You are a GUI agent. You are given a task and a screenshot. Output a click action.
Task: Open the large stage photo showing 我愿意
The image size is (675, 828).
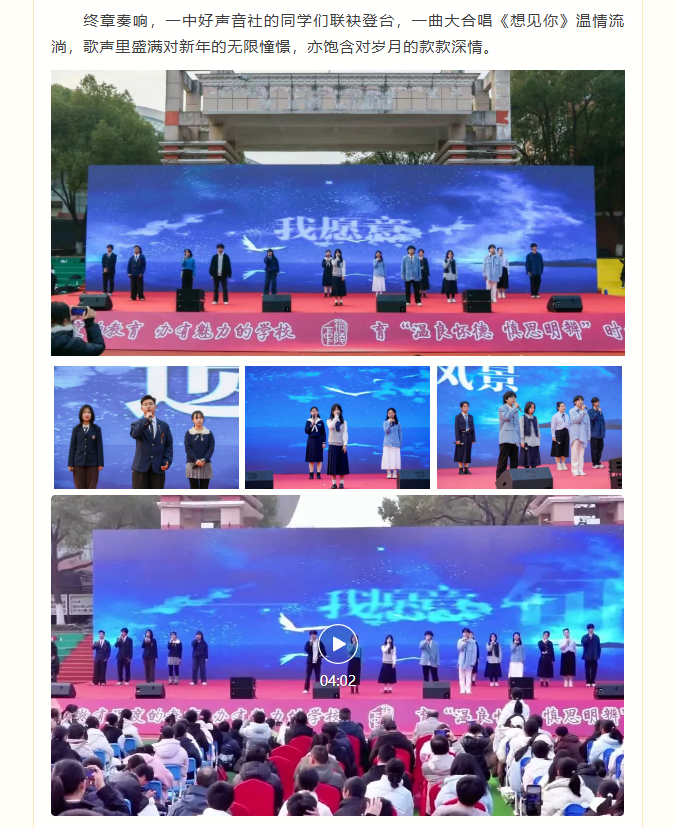pyautogui.click(x=338, y=212)
